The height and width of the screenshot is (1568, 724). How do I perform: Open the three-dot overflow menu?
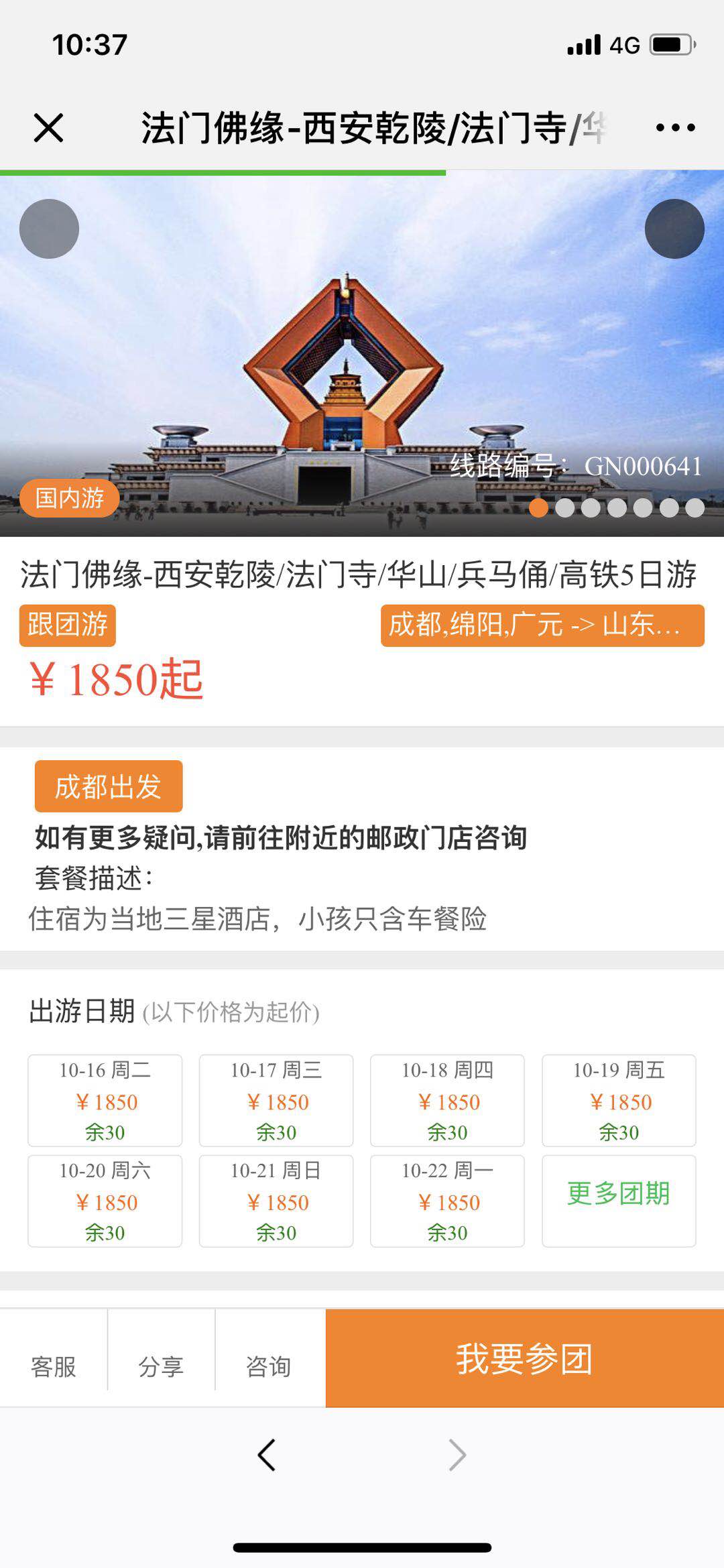tap(674, 127)
